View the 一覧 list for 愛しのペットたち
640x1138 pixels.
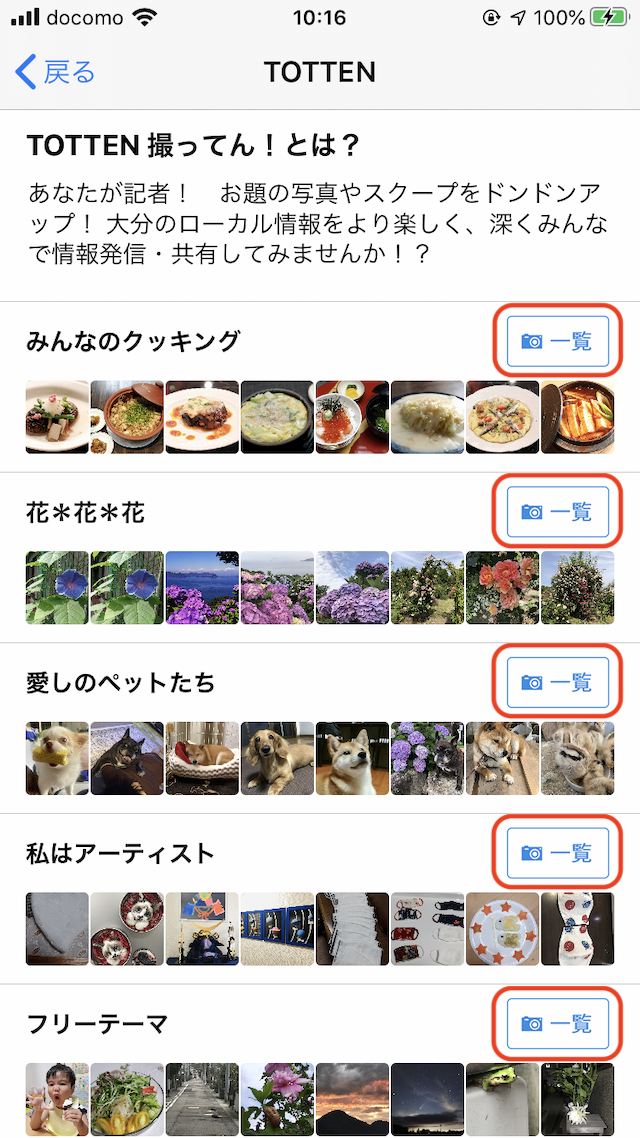click(557, 682)
